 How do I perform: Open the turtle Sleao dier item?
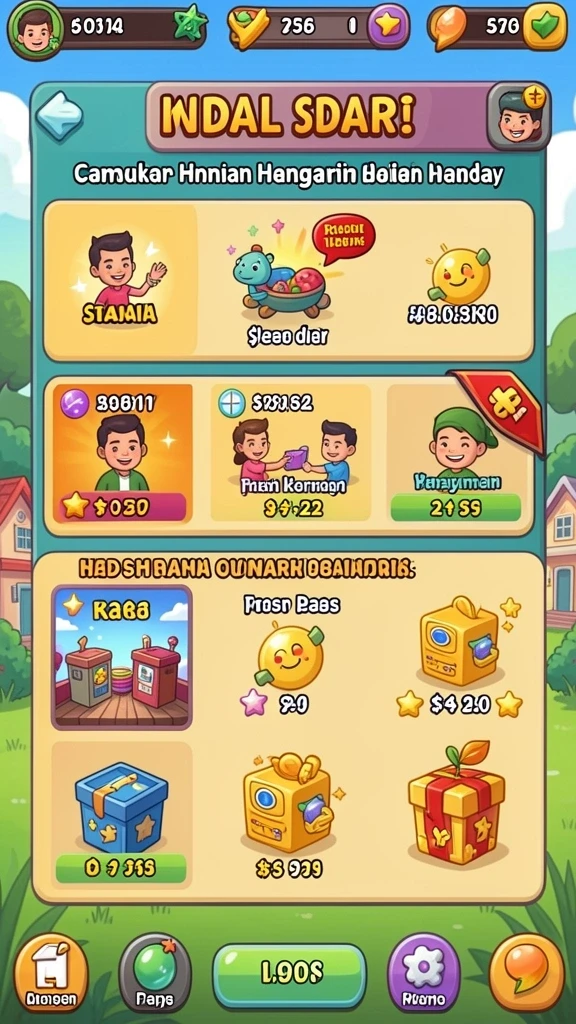pyautogui.click(x=287, y=282)
